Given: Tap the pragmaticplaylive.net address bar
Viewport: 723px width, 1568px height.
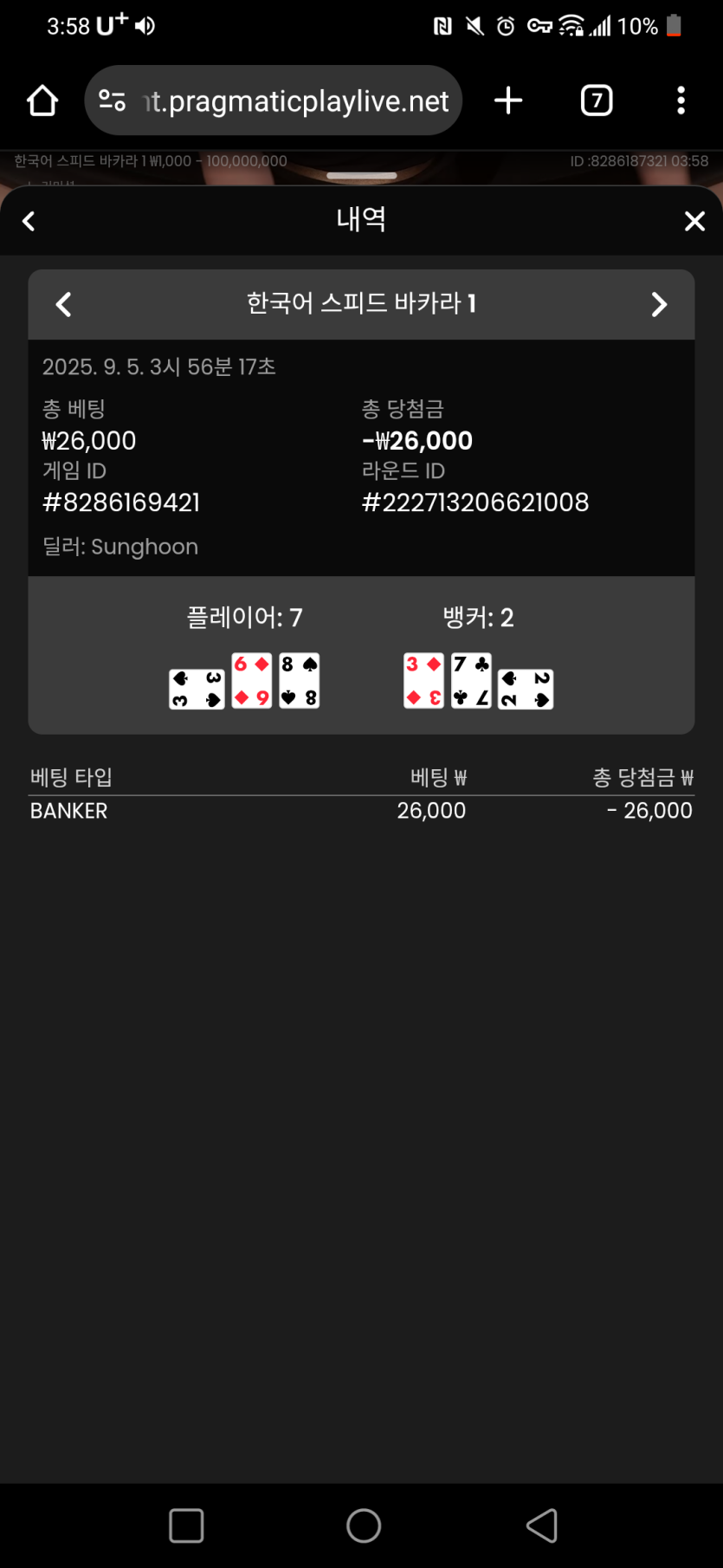Looking at the screenshot, I should click(274, 100).
